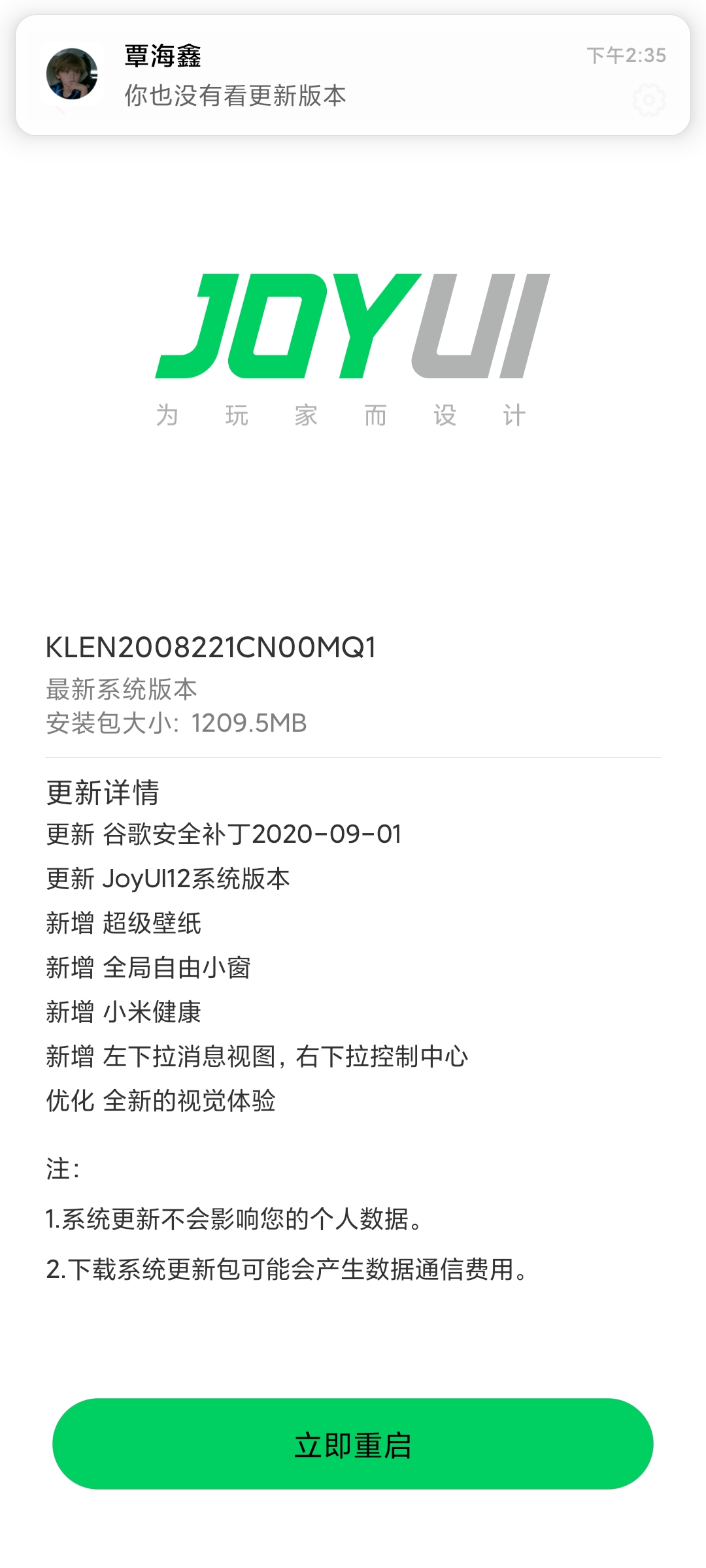Viewport: 706px width, 1568px height.
Task: Open settings gear on the notification banner
Action: pyautogui.click(x=648, y=100)
